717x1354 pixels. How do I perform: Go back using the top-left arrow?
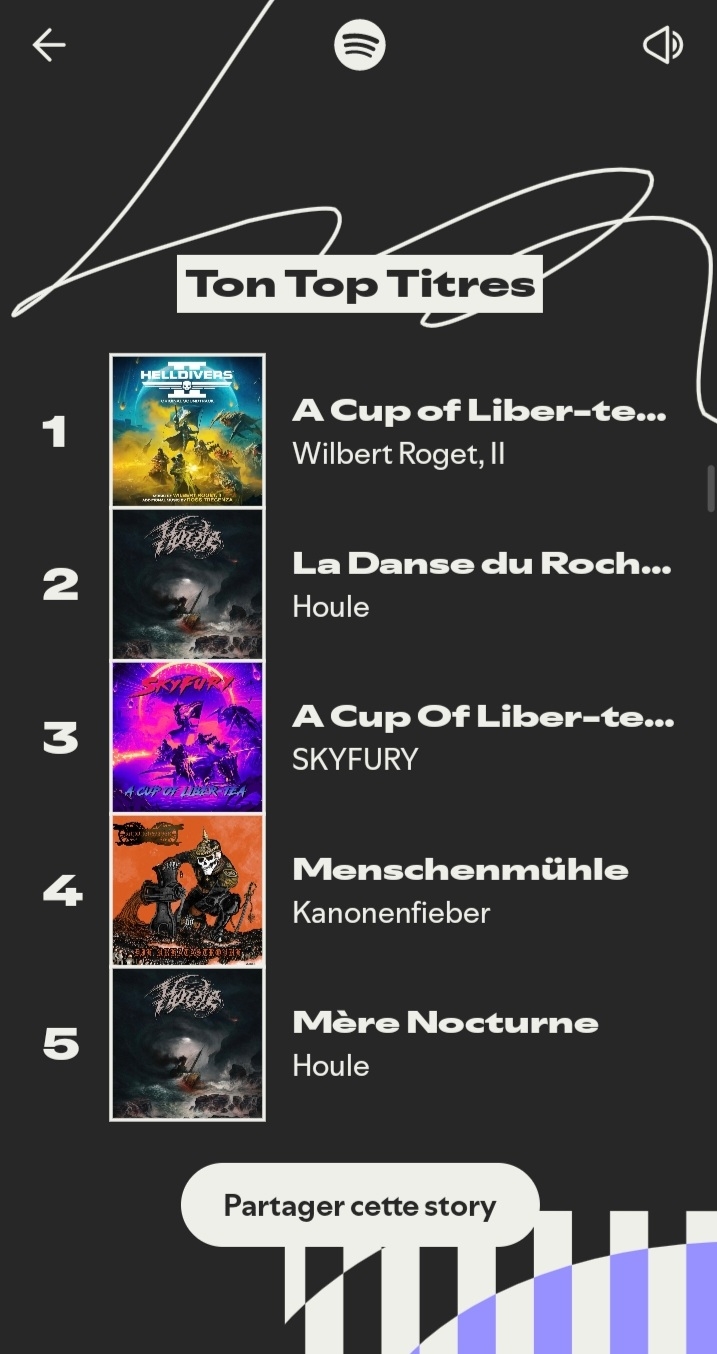point(48,45)
